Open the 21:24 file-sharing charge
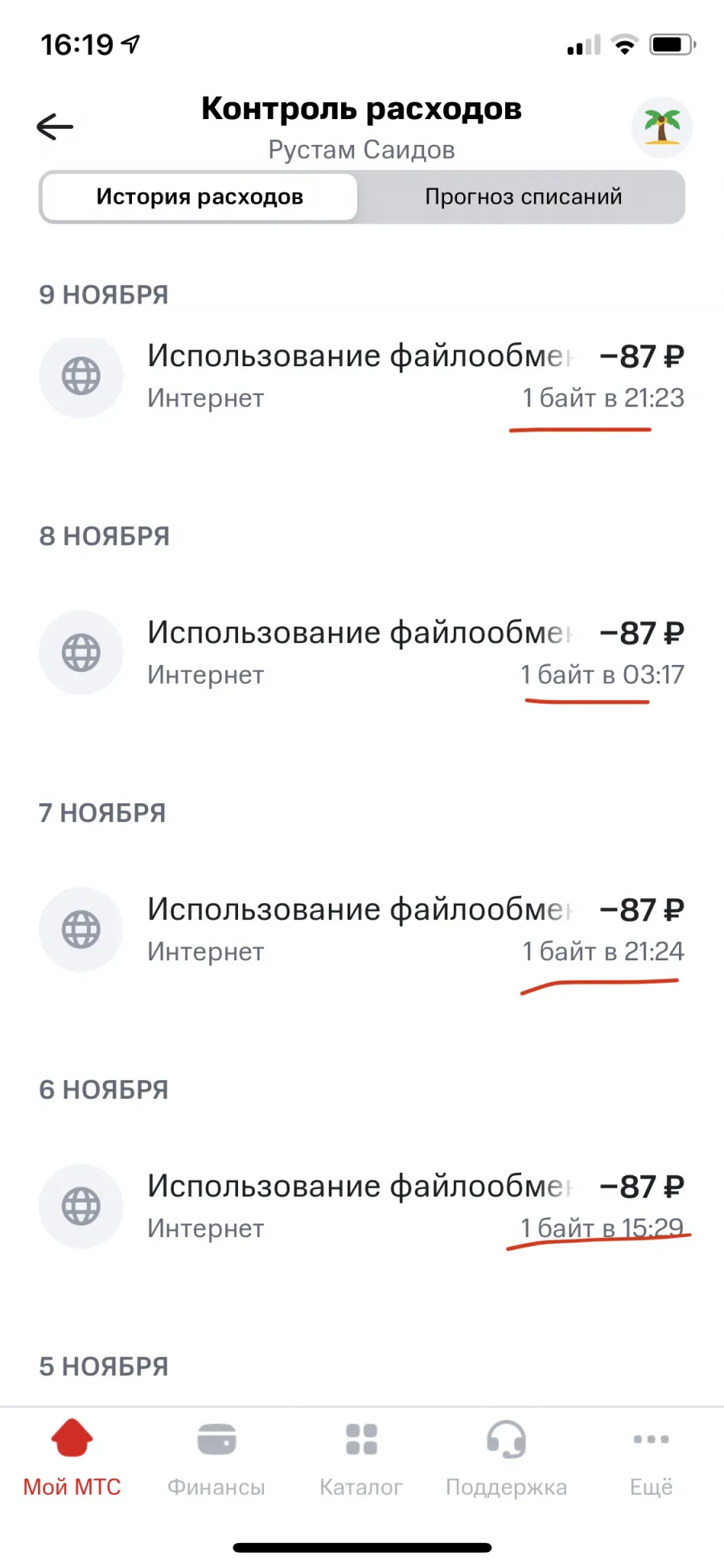This screenshot has width=724, height=1568. pos(362,930)
